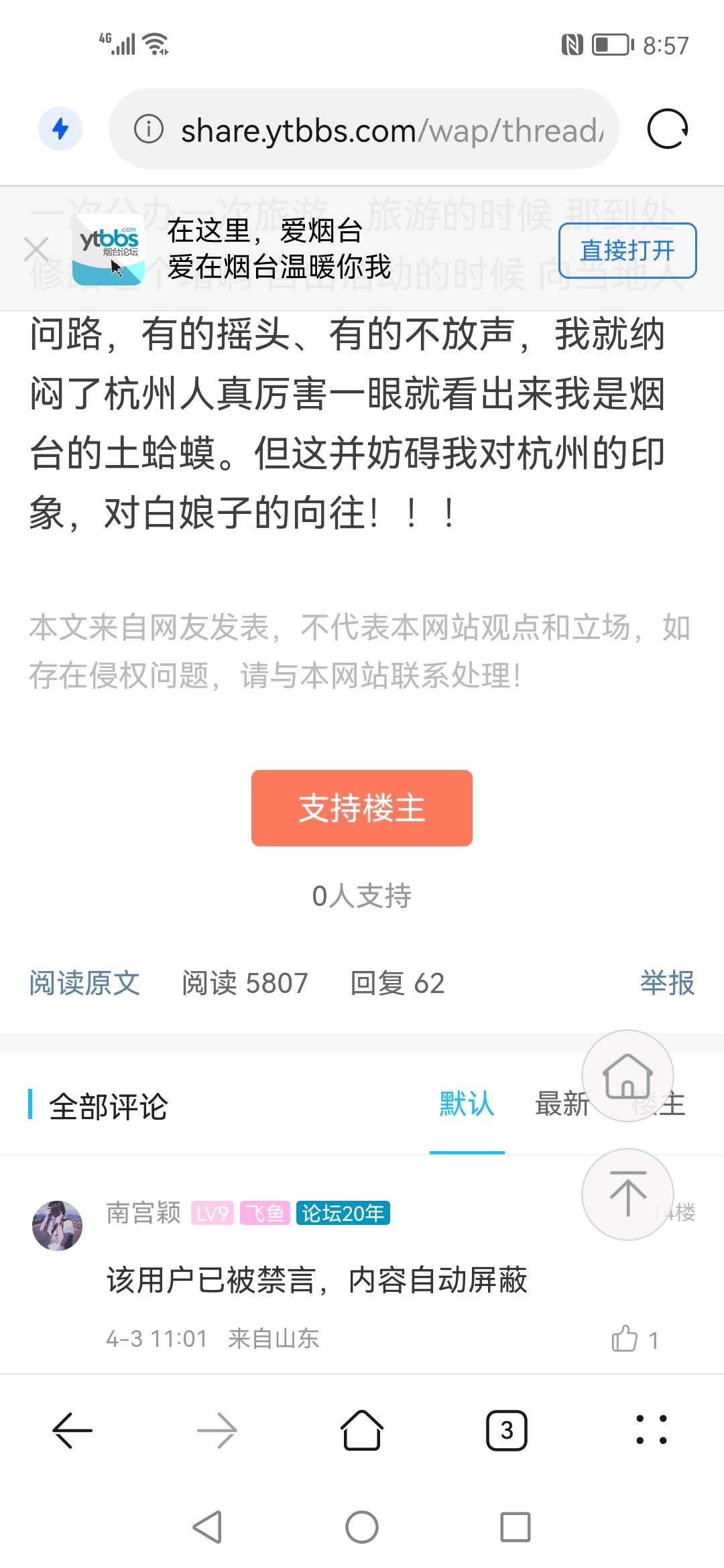This screenshot has height=1568, width=724.
Task: Tap the system recent apps button
Action: point(515,1527)
